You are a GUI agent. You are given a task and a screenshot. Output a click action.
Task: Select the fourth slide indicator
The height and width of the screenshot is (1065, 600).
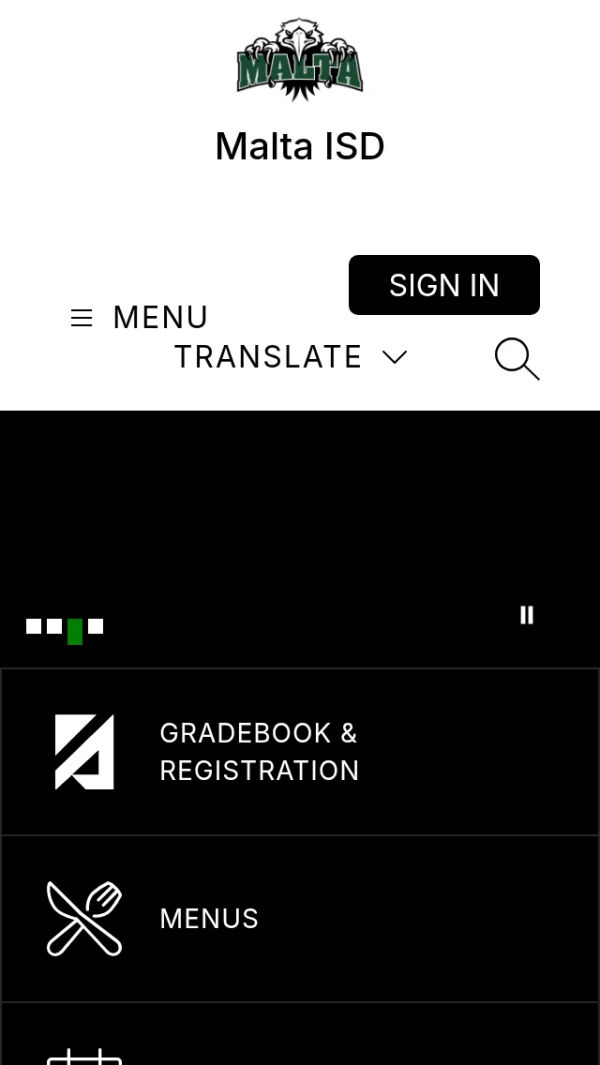coord(96,627)
